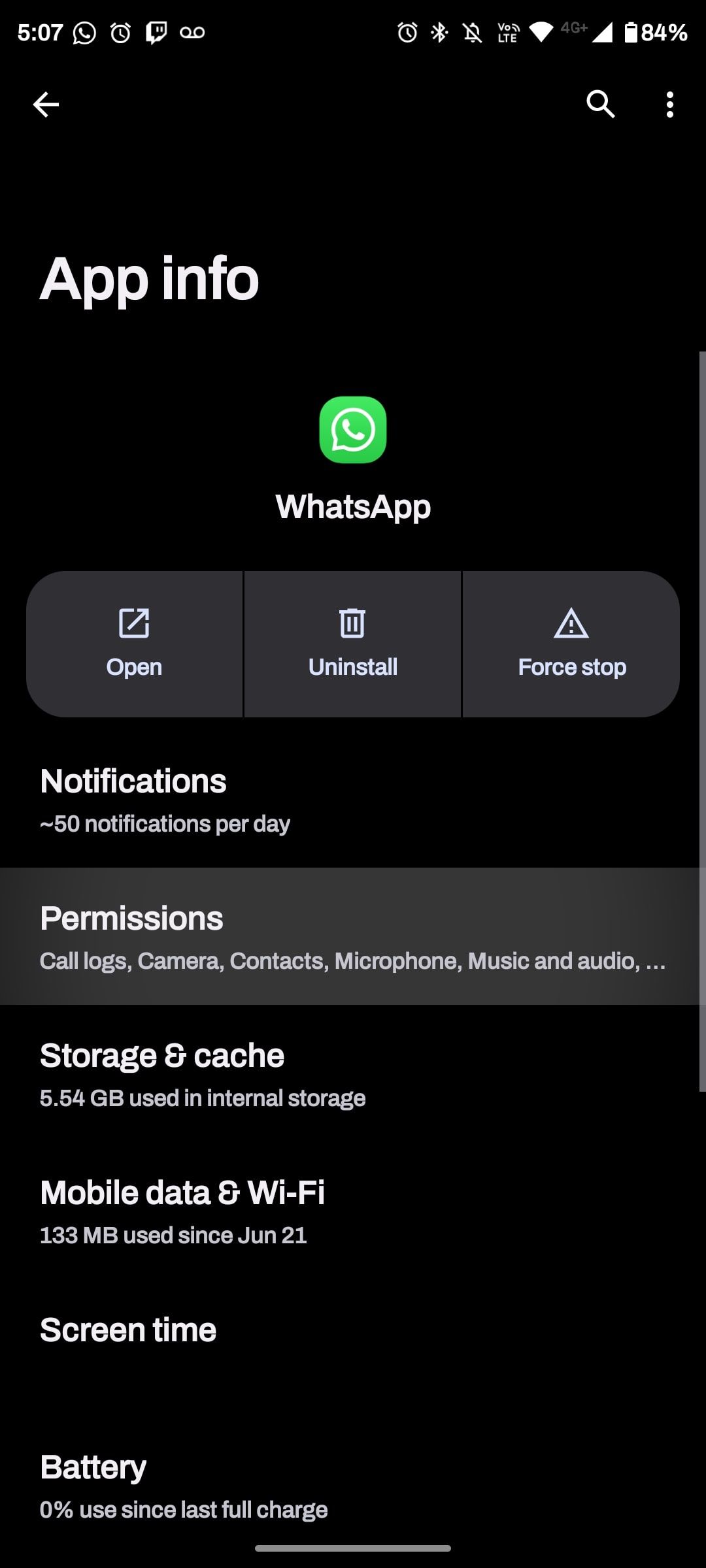Open the search icon in the top bar

600,104
